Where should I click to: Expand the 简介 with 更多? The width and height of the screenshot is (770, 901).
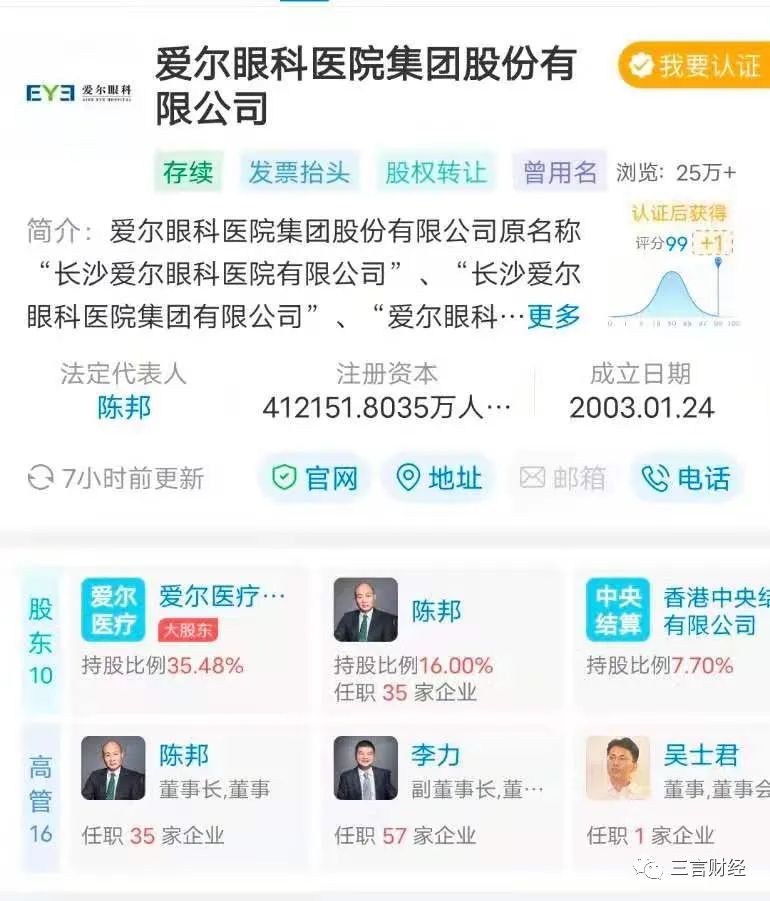pyautogui.click(x=553, y=317)
